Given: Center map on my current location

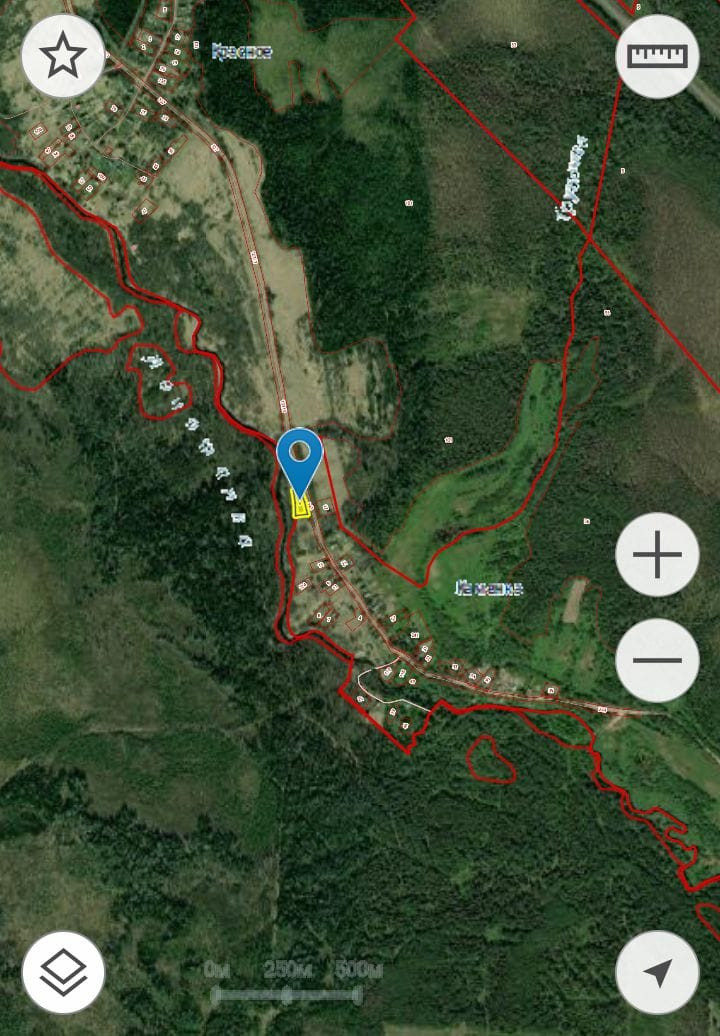Looking at the screenshot, I should (657, 972).
